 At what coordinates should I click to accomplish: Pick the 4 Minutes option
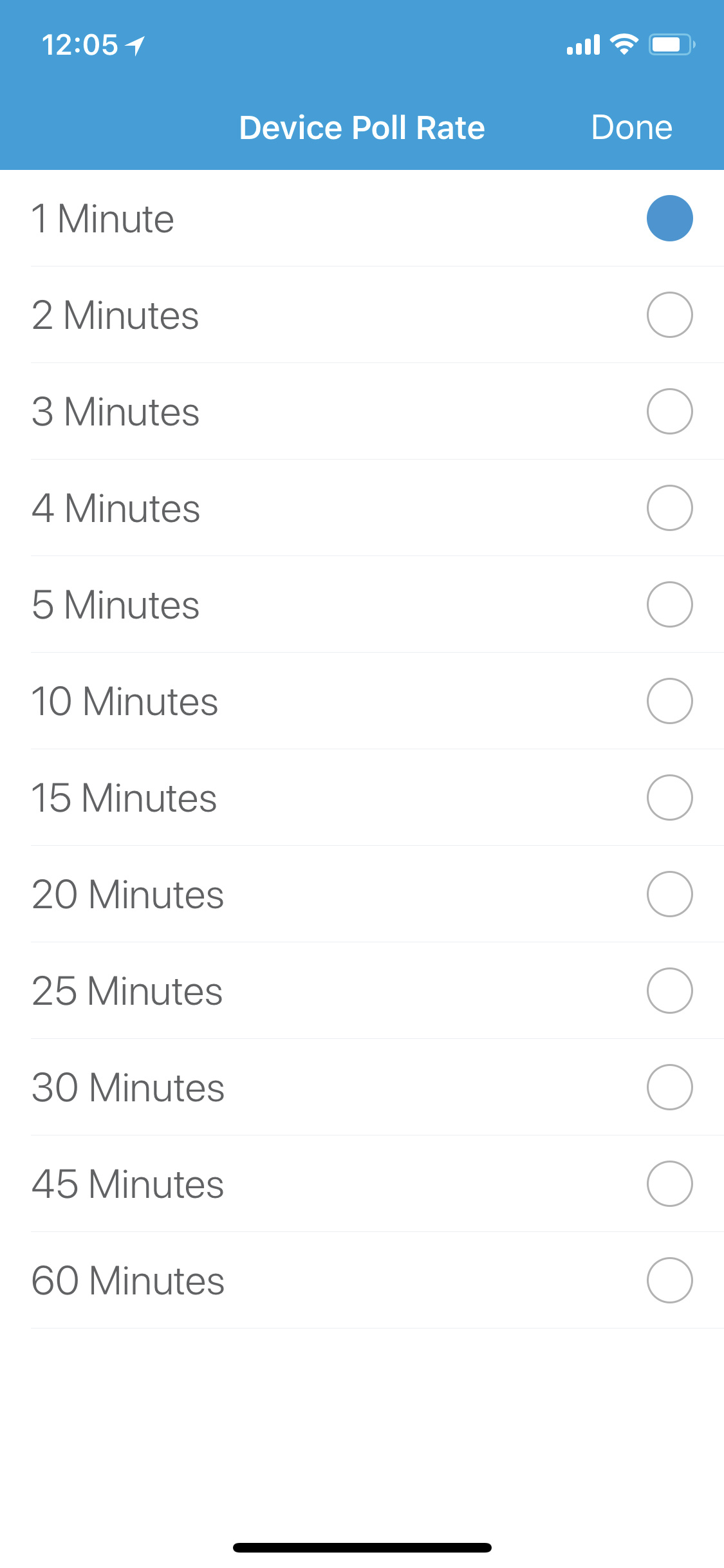362,508
